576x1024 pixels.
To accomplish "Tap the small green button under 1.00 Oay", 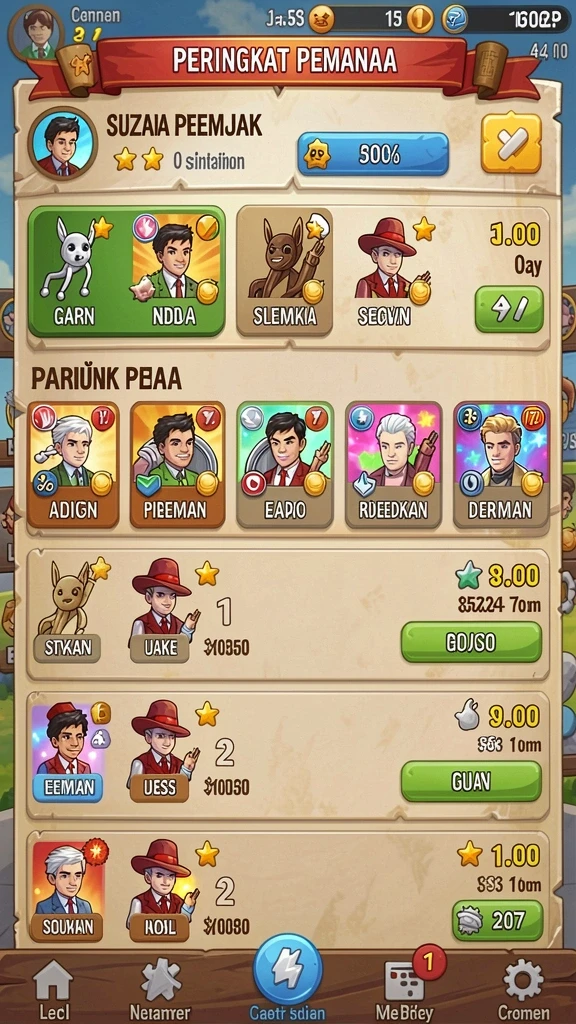I will point(509,309).
